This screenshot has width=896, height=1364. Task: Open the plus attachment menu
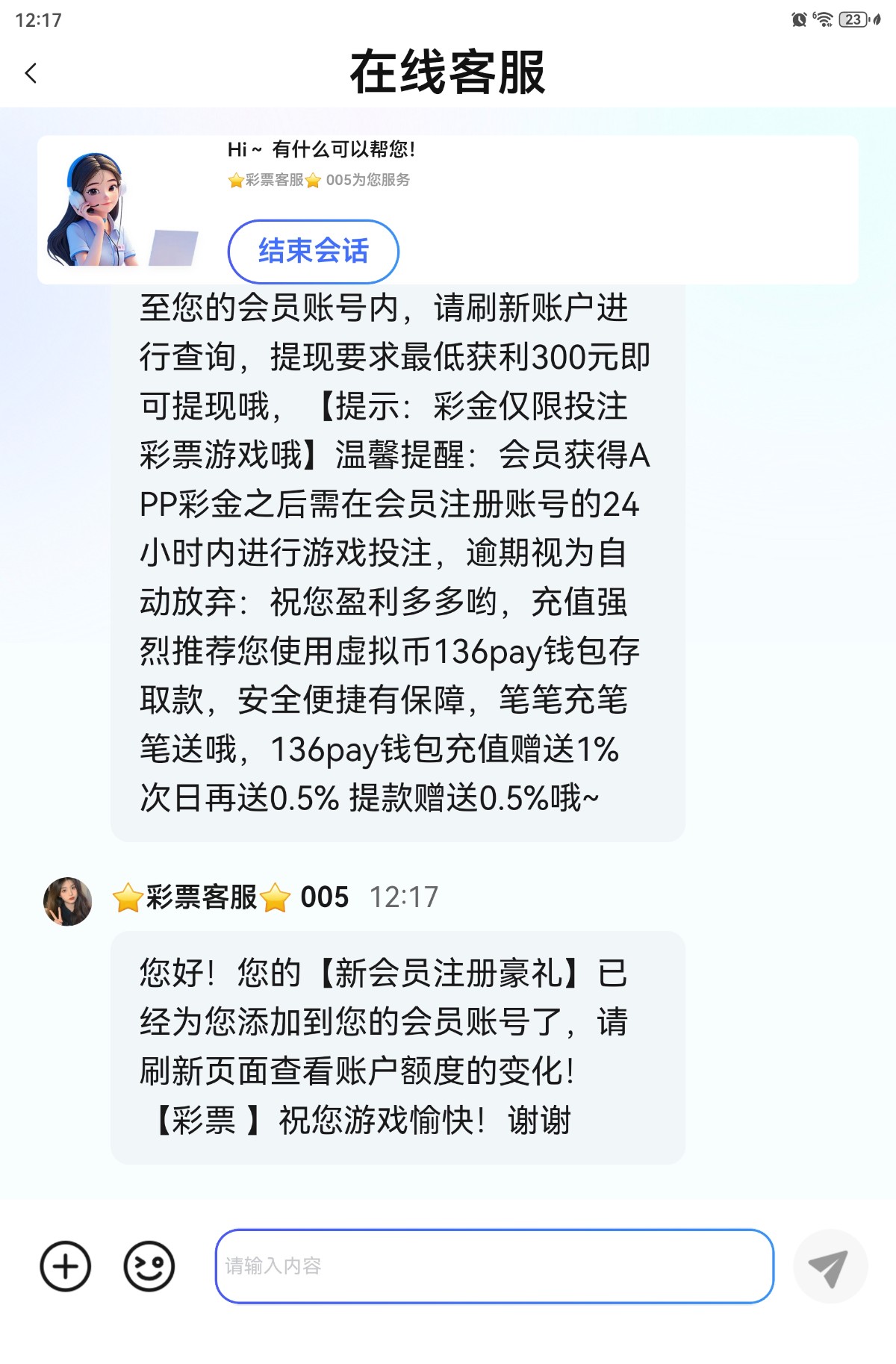pyautogui.click(x=66, y=1266)
